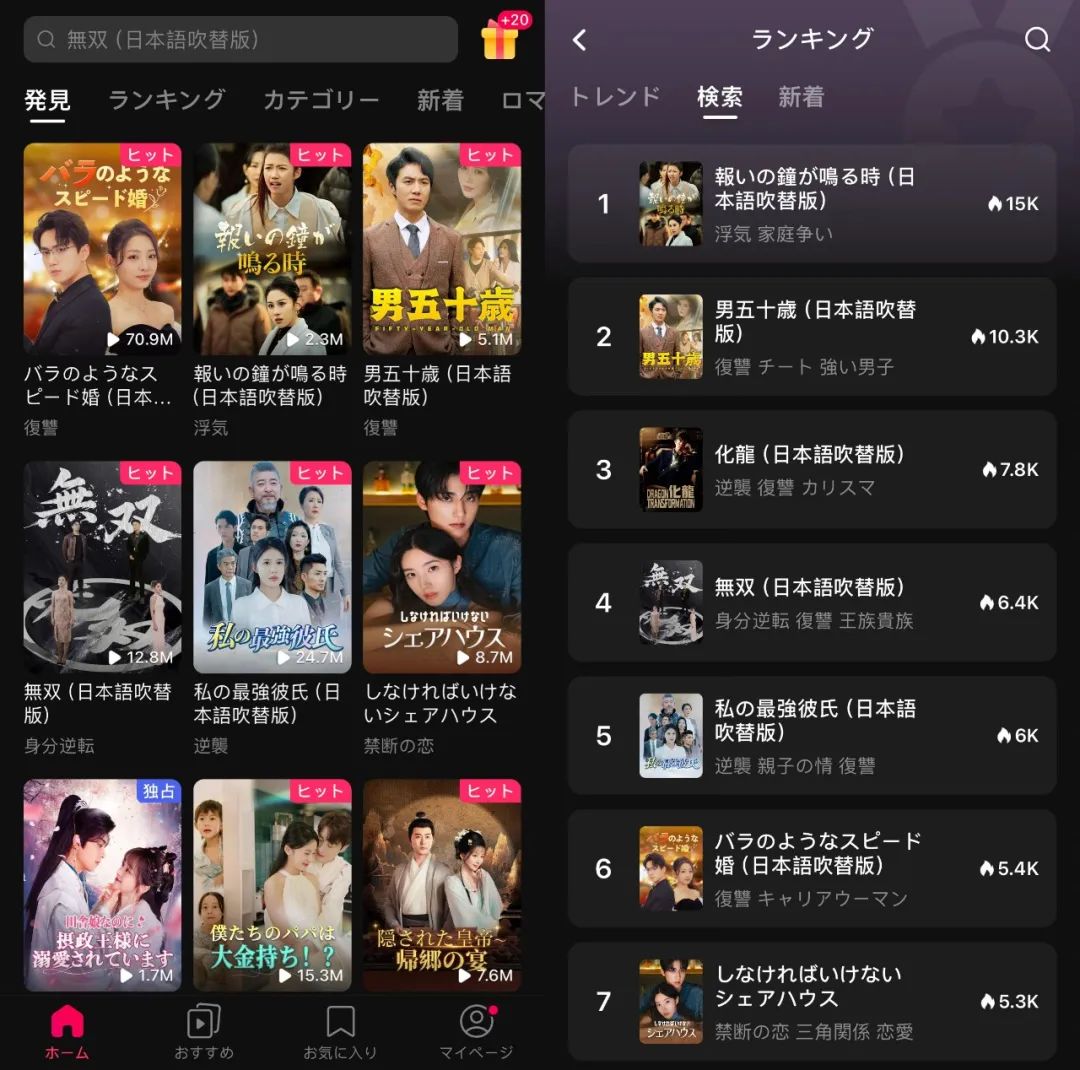Open the 摂政王様に溺愛されています poster
The height and width of the screenshot is (1070, 1080).
pyautogui.click(x=102, y=885)
